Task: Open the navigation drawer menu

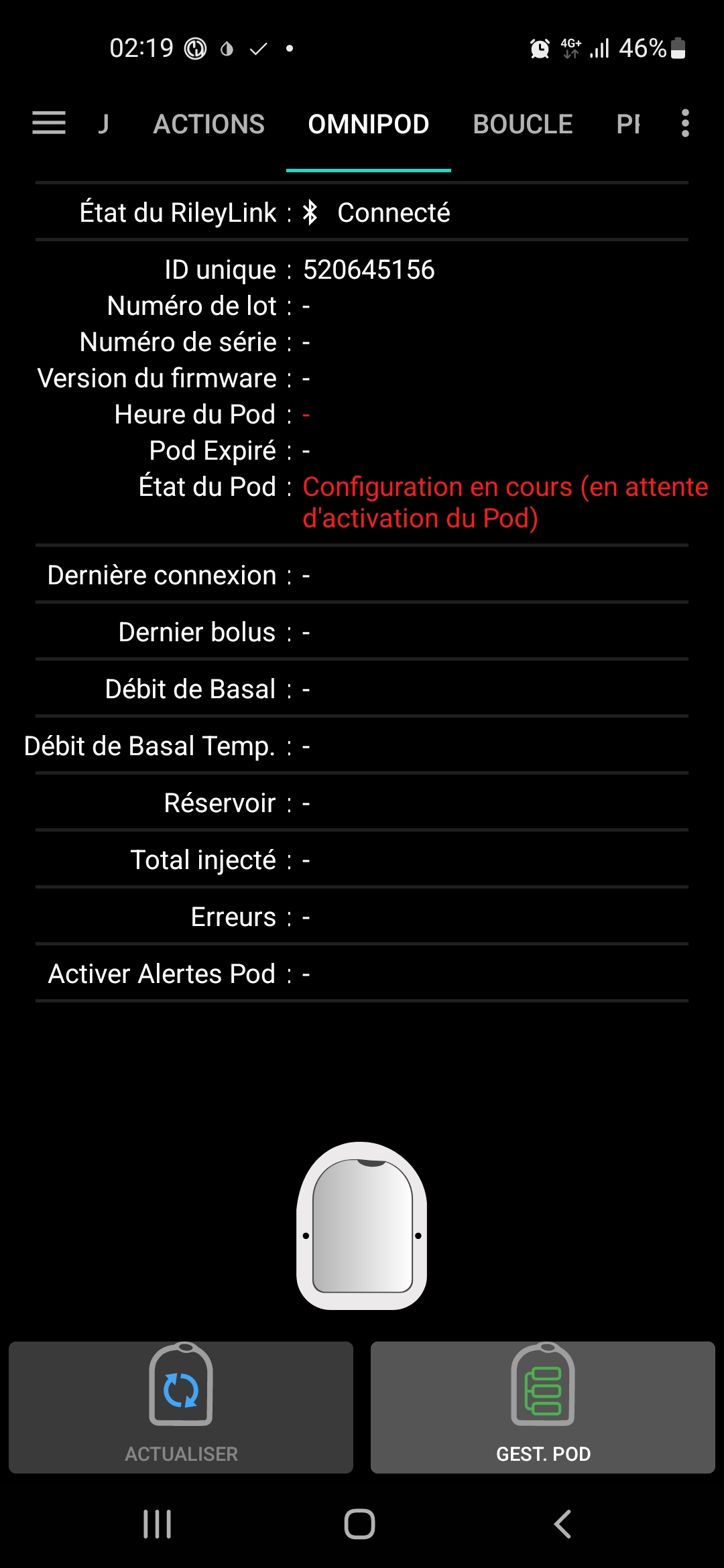Action: click(48, 124)
